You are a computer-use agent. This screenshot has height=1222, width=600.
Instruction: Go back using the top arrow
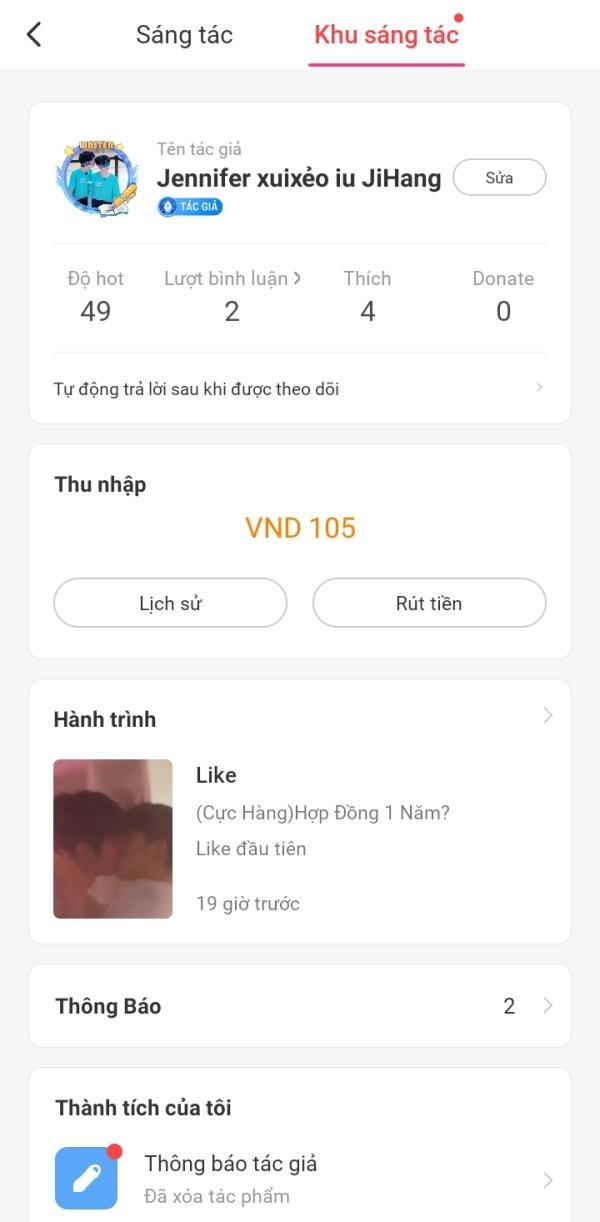34,35
